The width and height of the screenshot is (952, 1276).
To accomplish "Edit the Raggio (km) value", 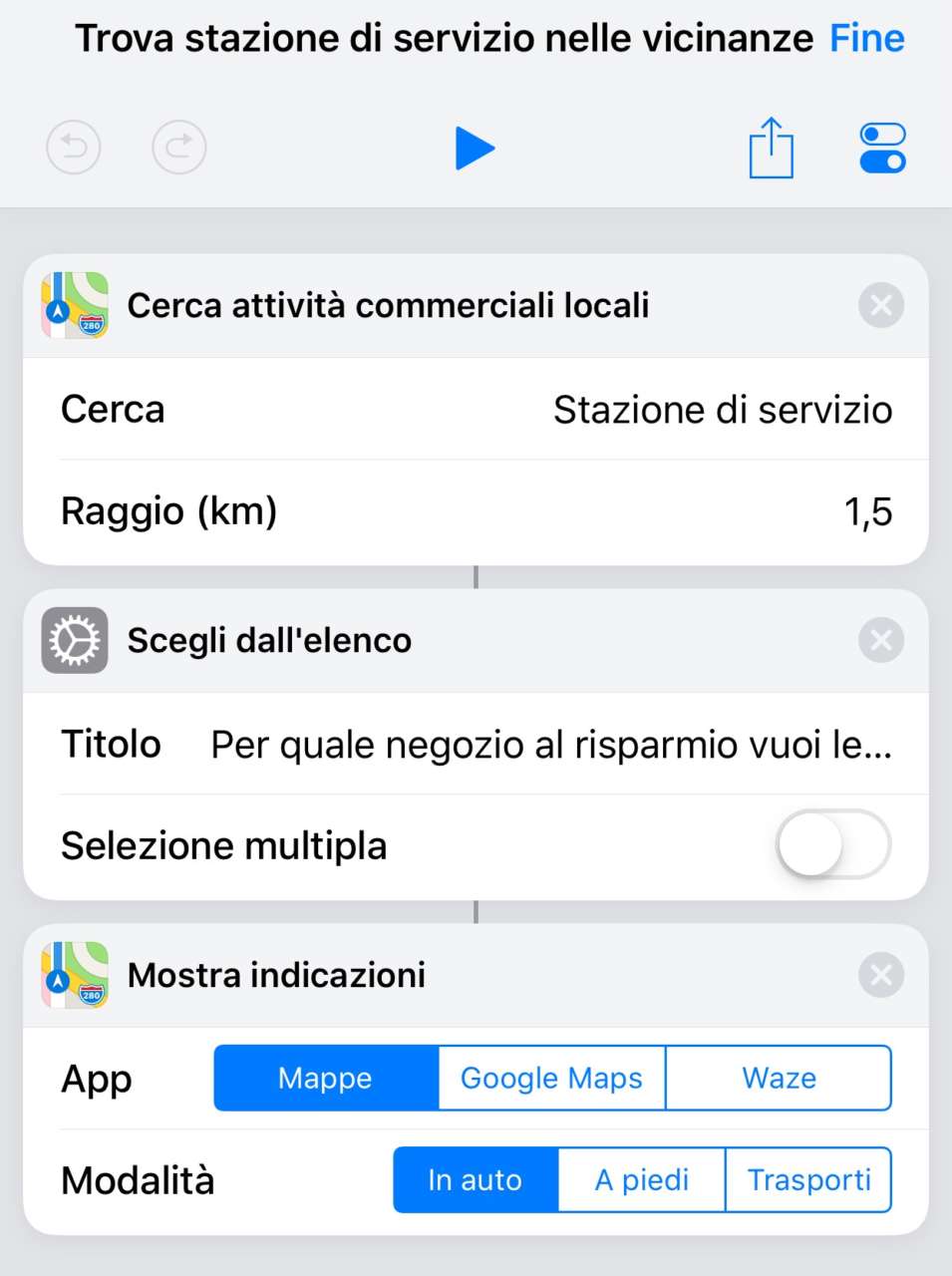I will pyautogui.click(x=867, y=511).
